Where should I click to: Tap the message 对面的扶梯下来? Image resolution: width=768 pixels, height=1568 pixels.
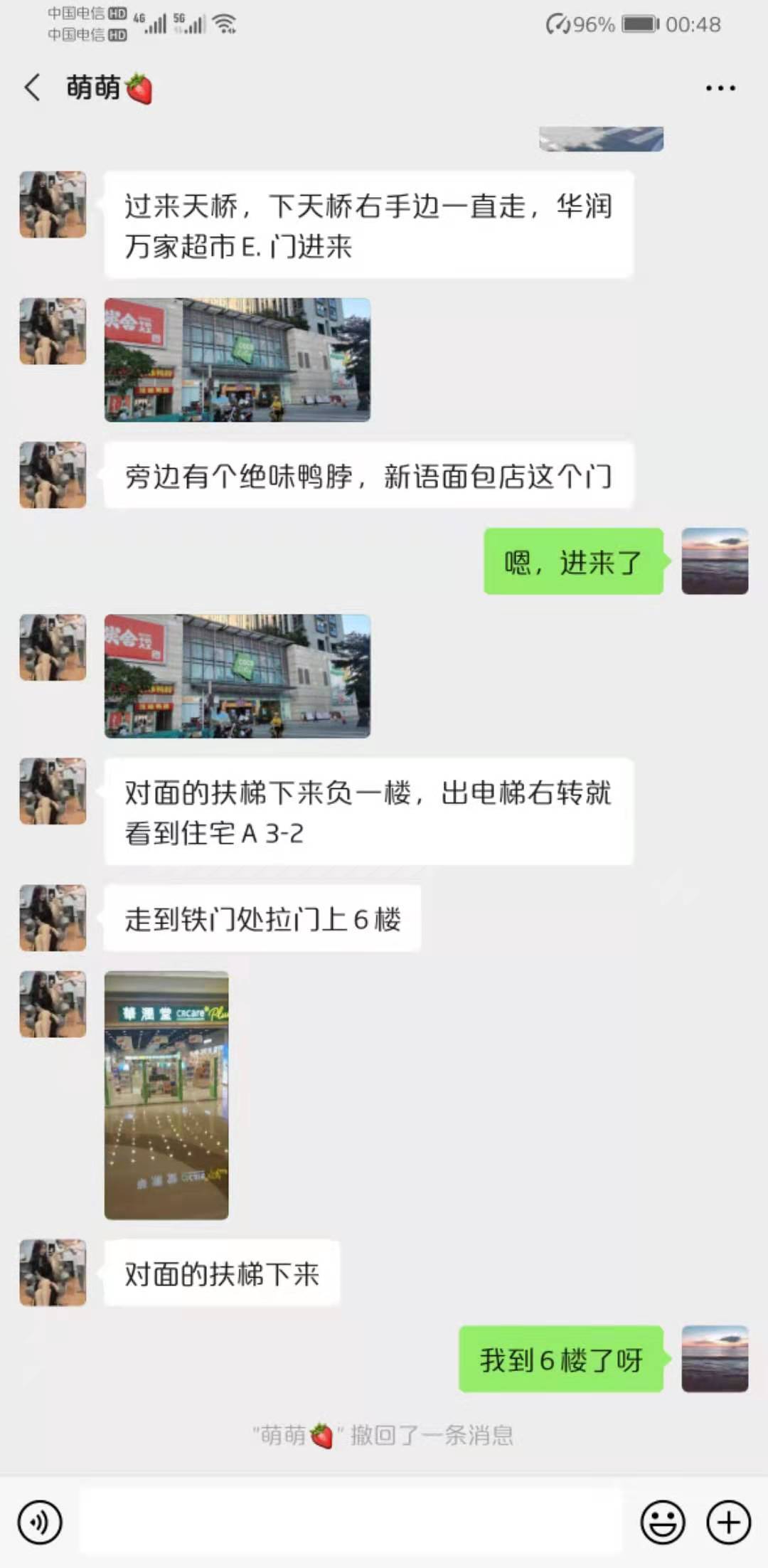[222, 1273]
